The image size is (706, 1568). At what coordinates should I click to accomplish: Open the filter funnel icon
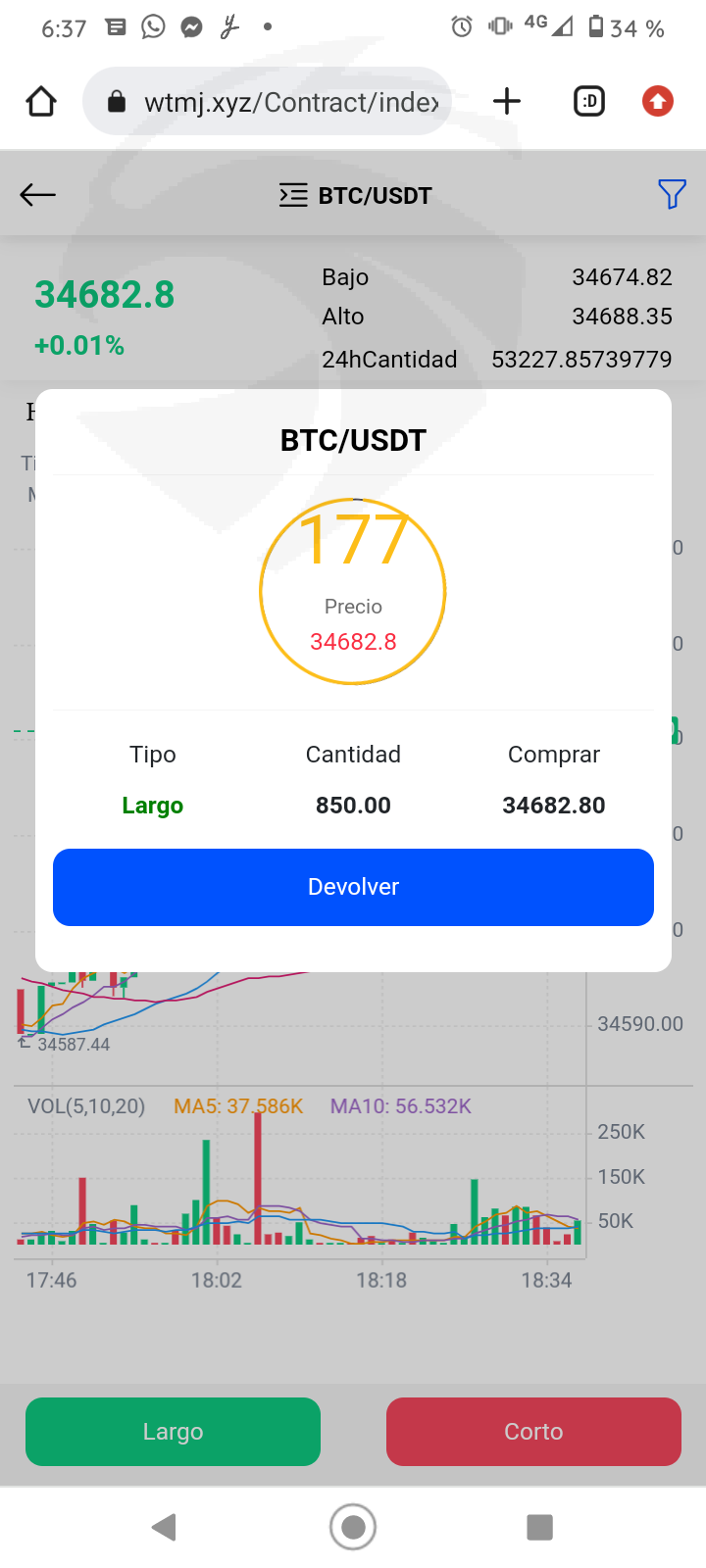pyautogui.click(x=672, y=194)
